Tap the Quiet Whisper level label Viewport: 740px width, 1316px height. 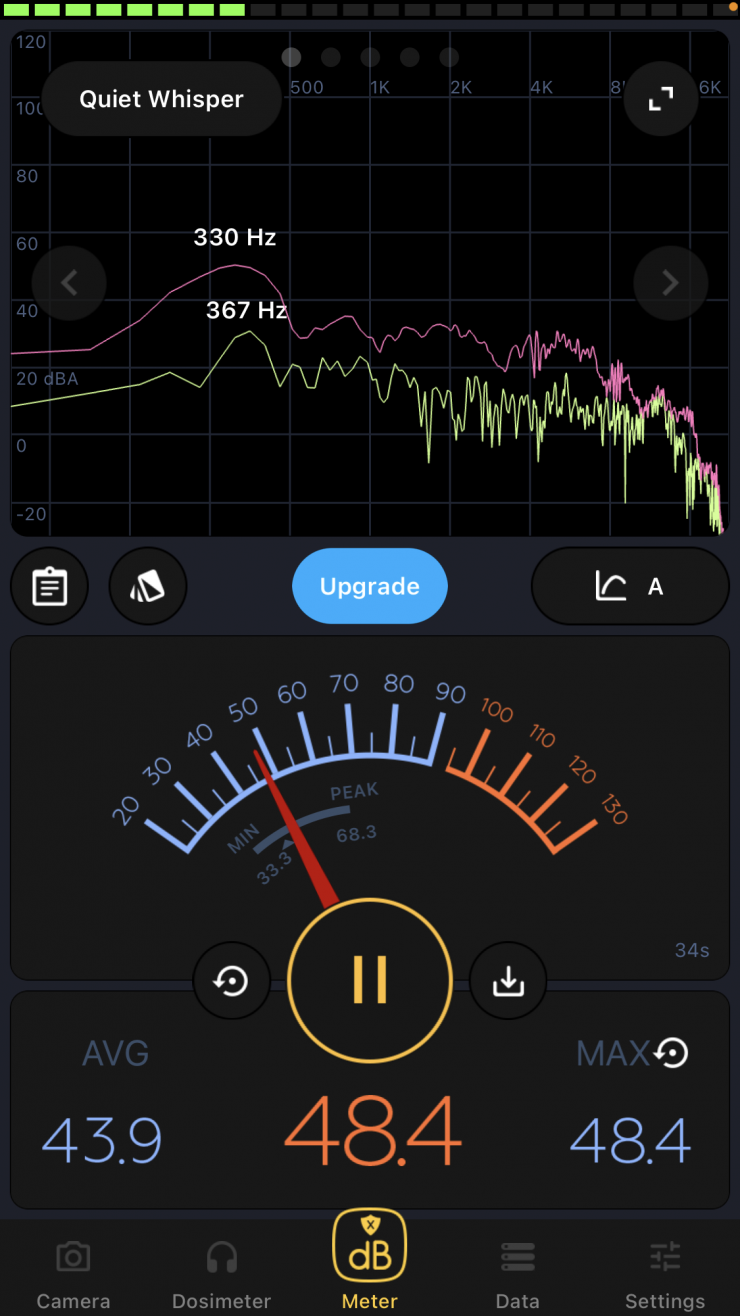pyautogui.click(x=161, y=99)
